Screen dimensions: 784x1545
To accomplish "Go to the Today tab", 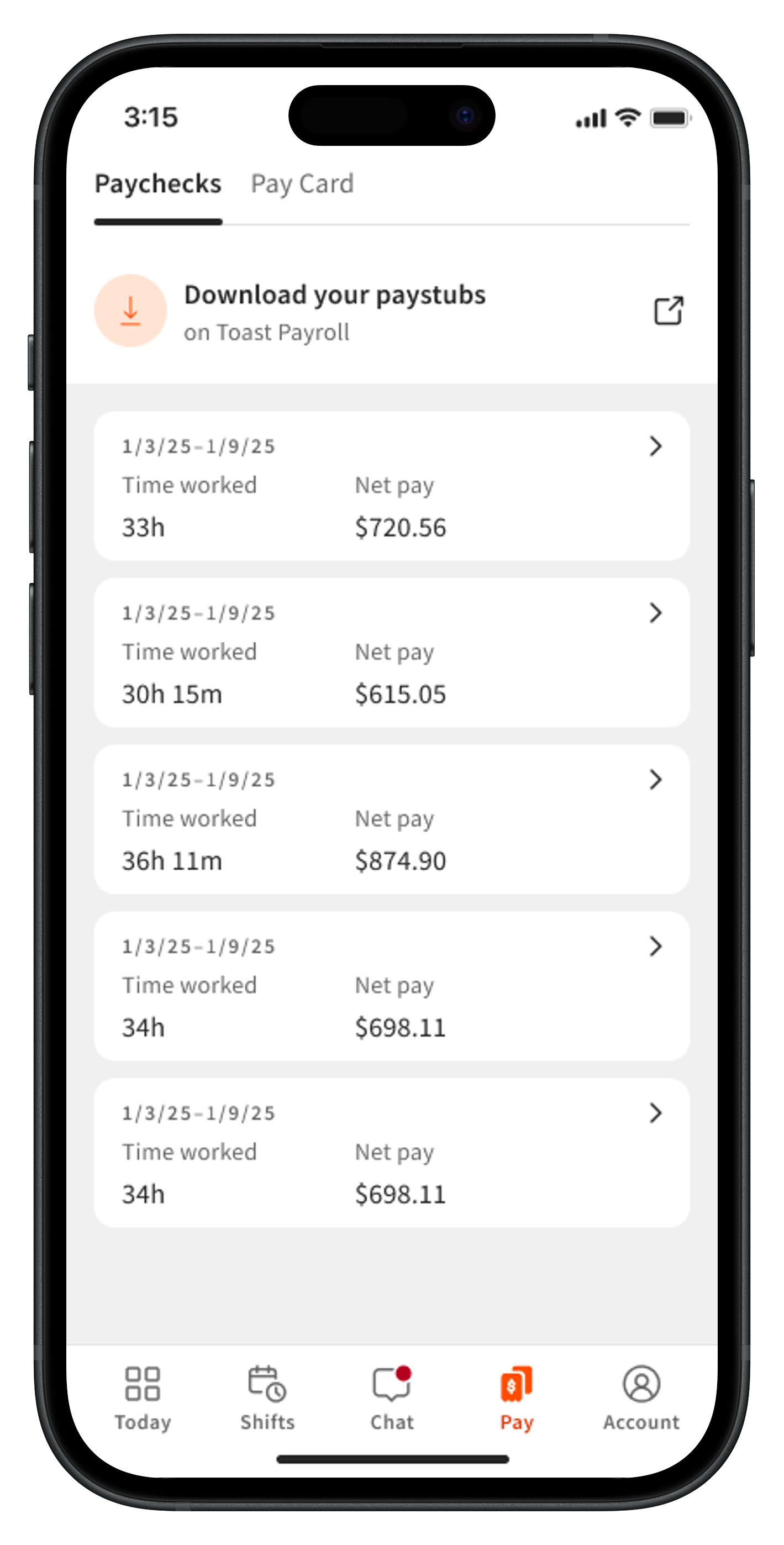I will tap(143, 1397).
